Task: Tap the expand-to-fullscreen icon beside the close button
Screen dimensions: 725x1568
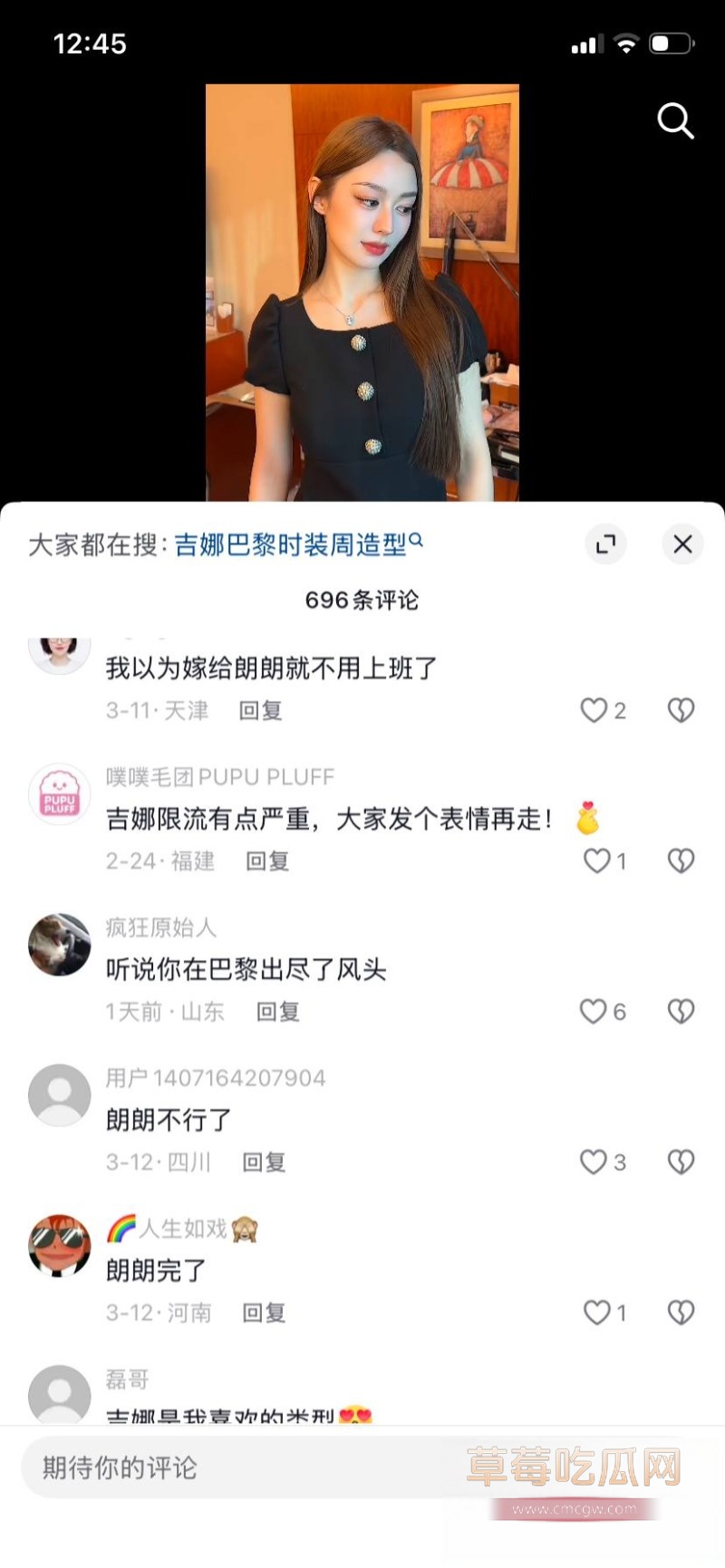Action: [x=605, y=544]
